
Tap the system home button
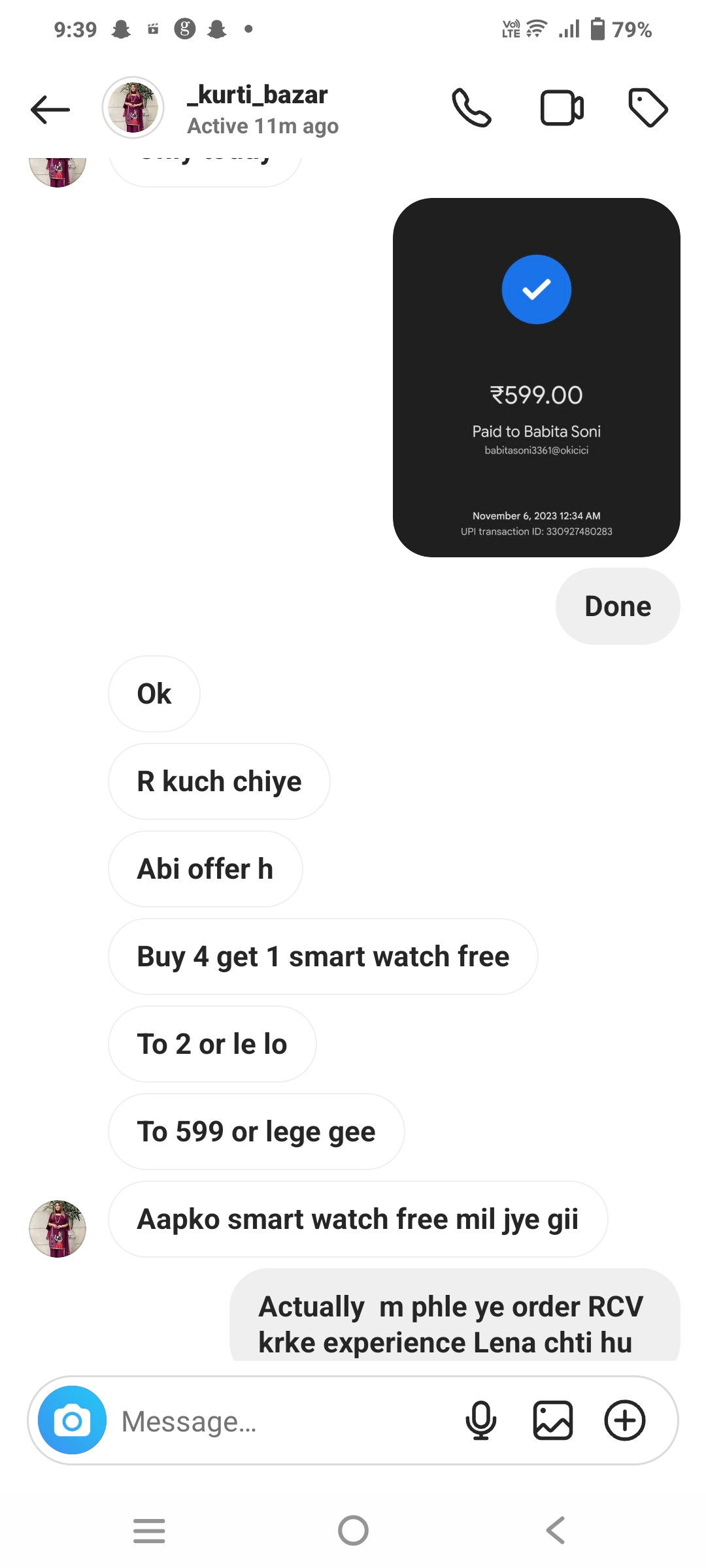pos(353,1530)
